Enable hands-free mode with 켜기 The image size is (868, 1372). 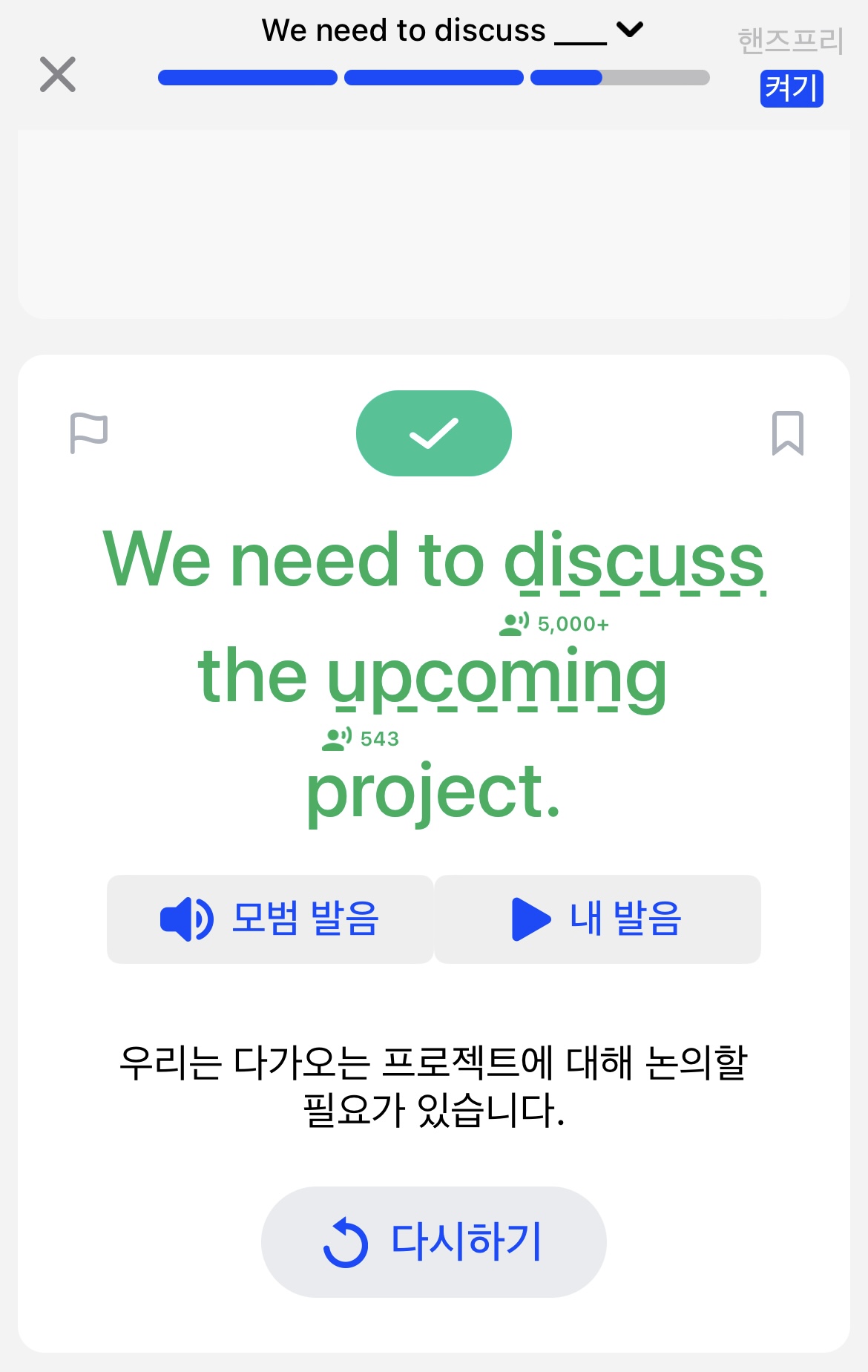[x=790, y=88]
